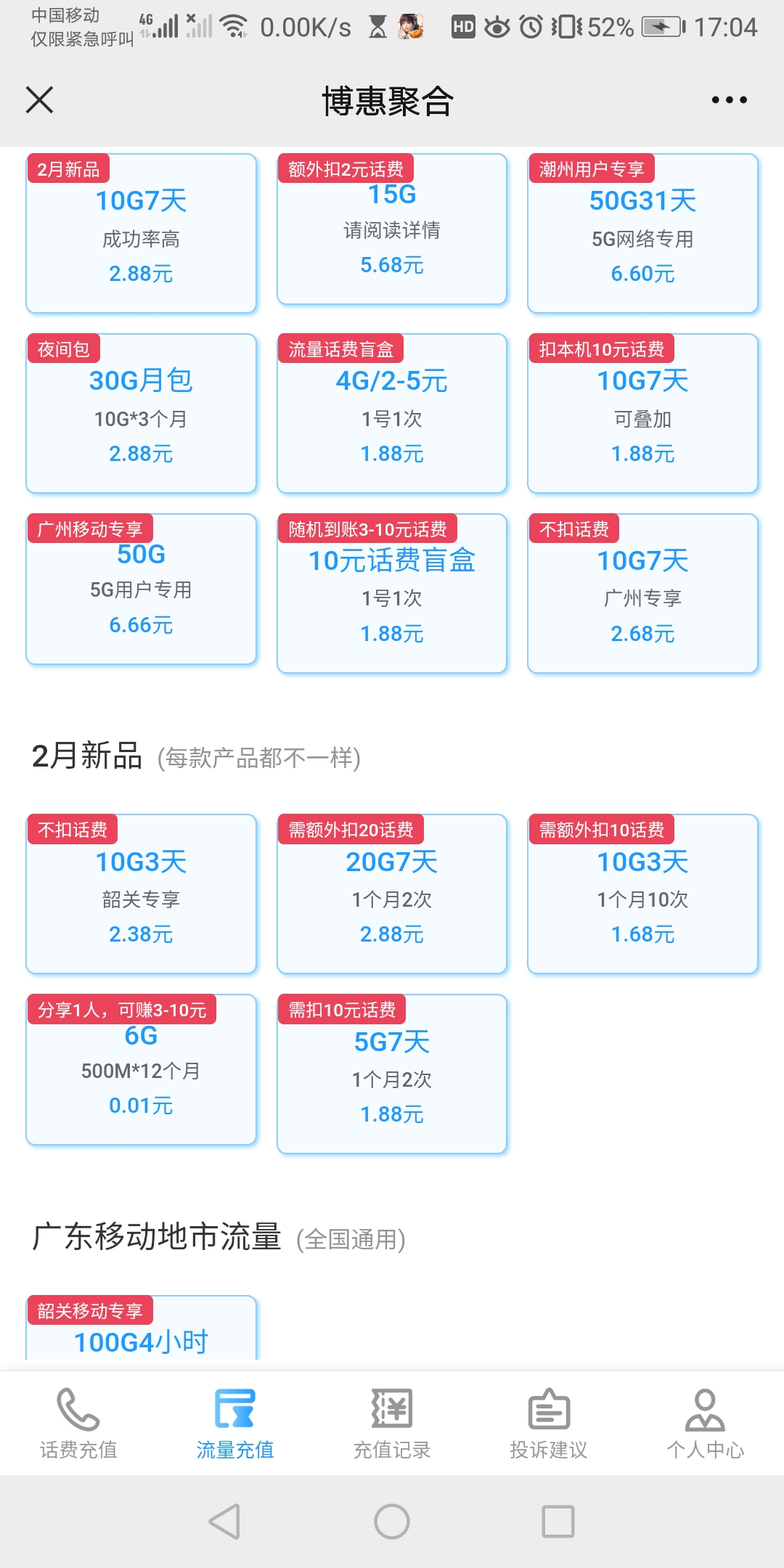
Task: Open the 100G4小时 韶关移动专享 card
Action: [x=141, y=1328]
